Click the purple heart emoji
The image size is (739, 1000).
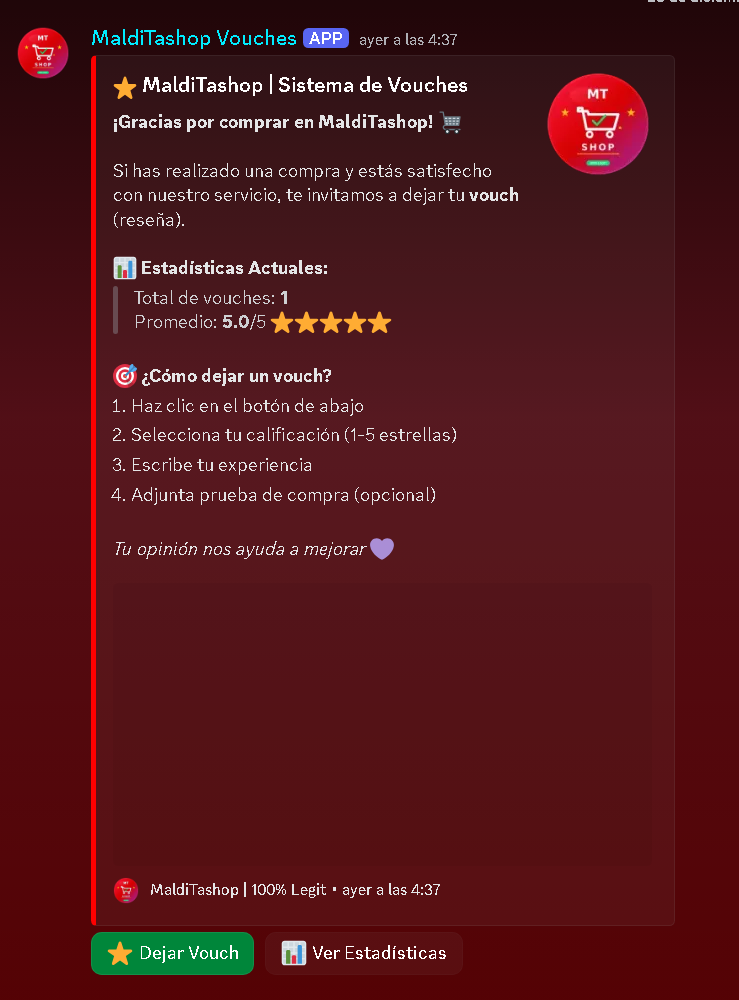[383, 548]
